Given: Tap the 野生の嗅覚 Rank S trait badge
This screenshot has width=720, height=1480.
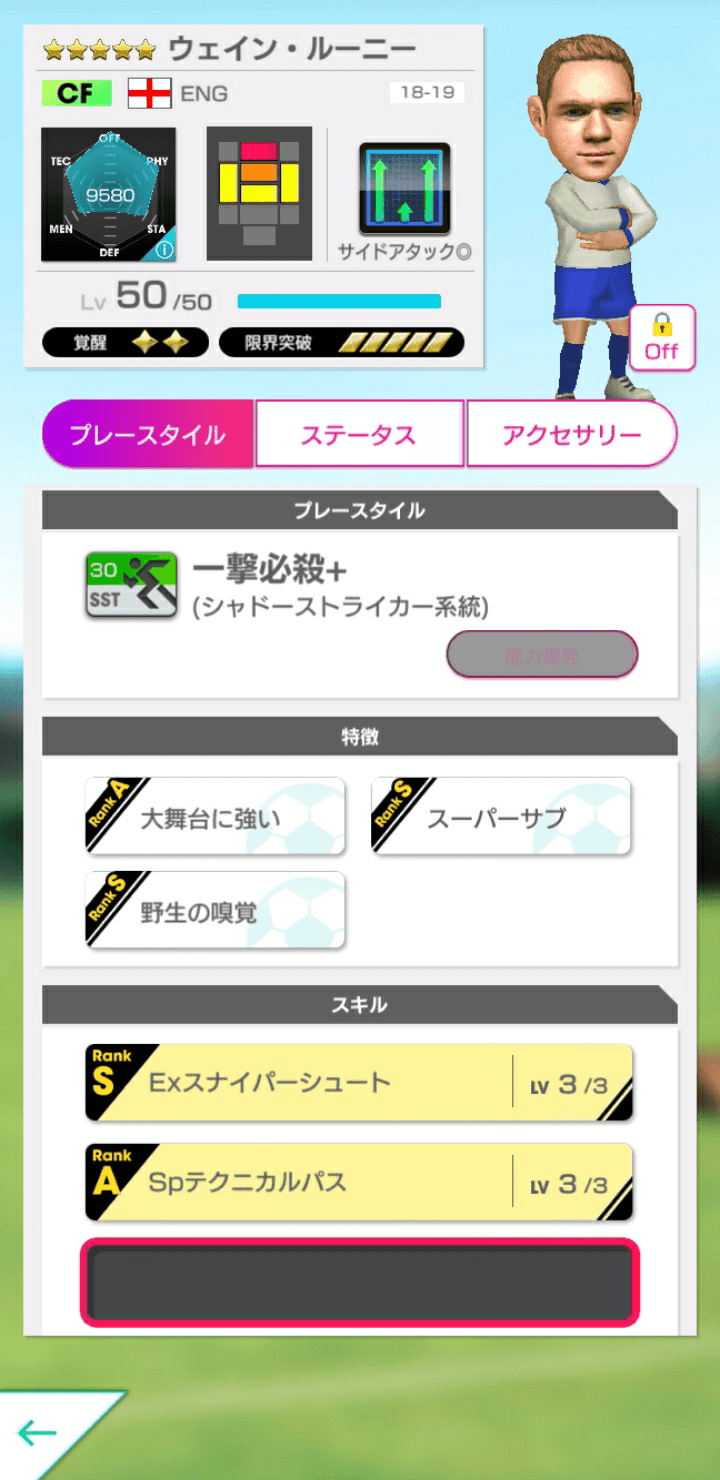Looking at the screenshot, I should 213,910.
